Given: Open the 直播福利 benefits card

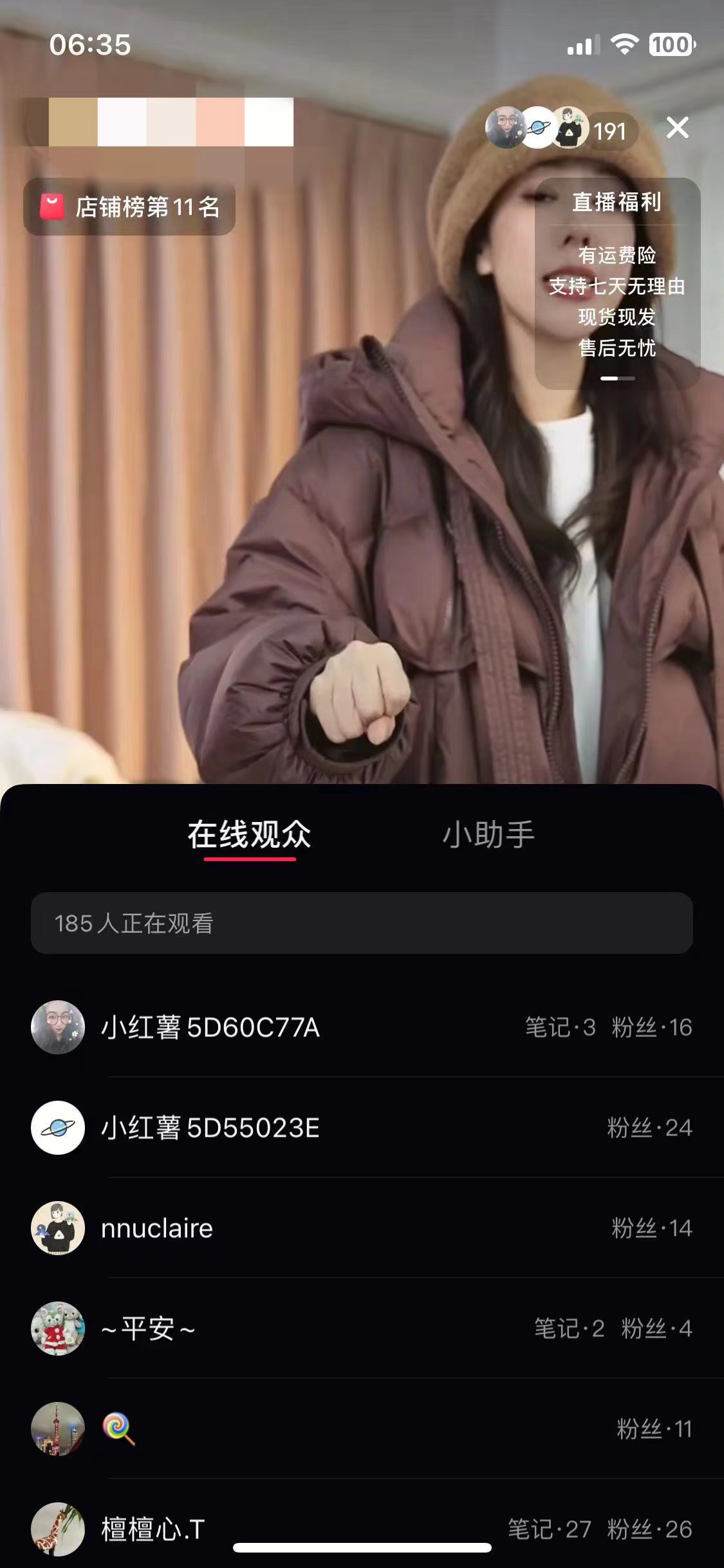Looking at the screenshot, I should [617, 283].
